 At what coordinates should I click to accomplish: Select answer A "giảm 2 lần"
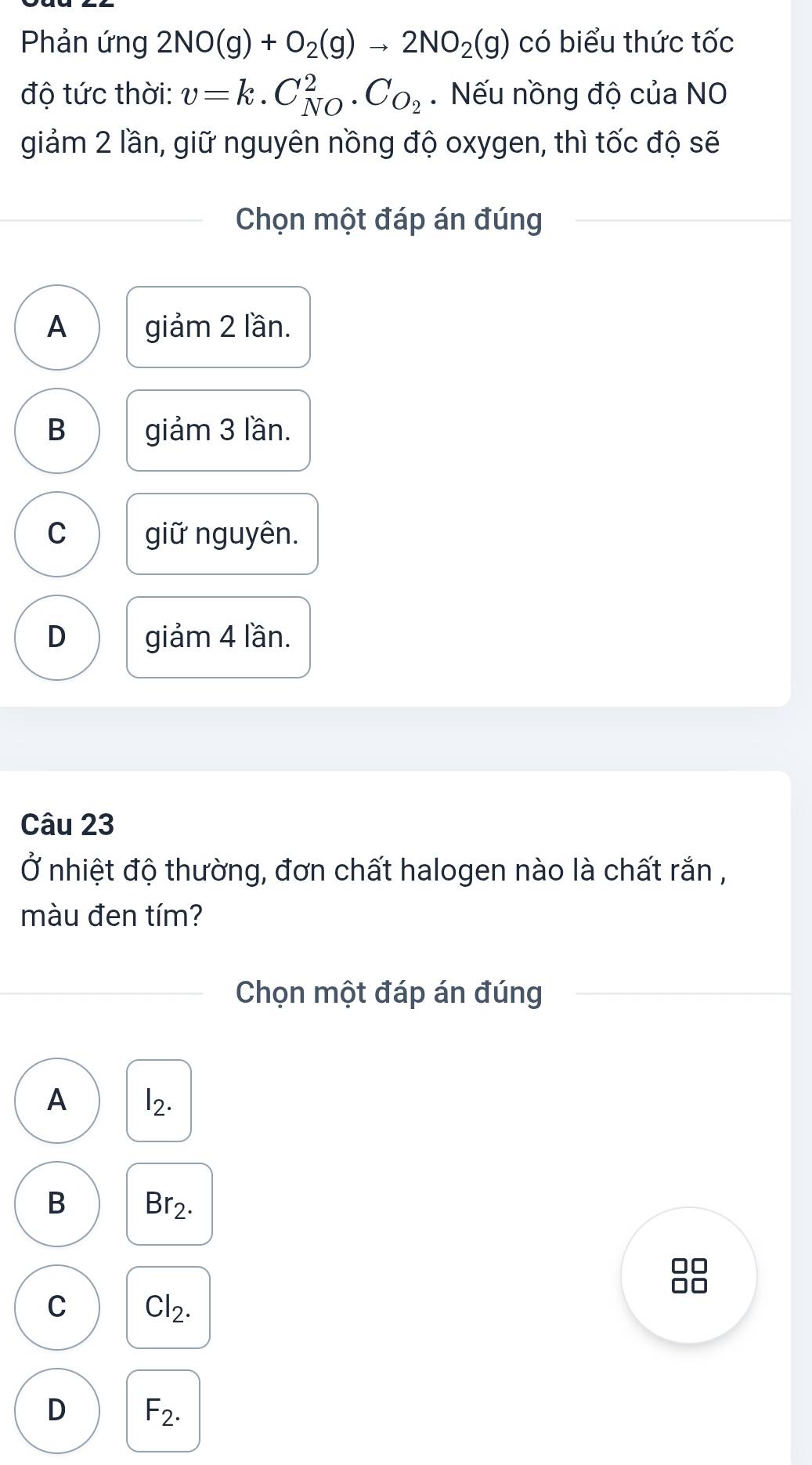[x=218, y=327]
